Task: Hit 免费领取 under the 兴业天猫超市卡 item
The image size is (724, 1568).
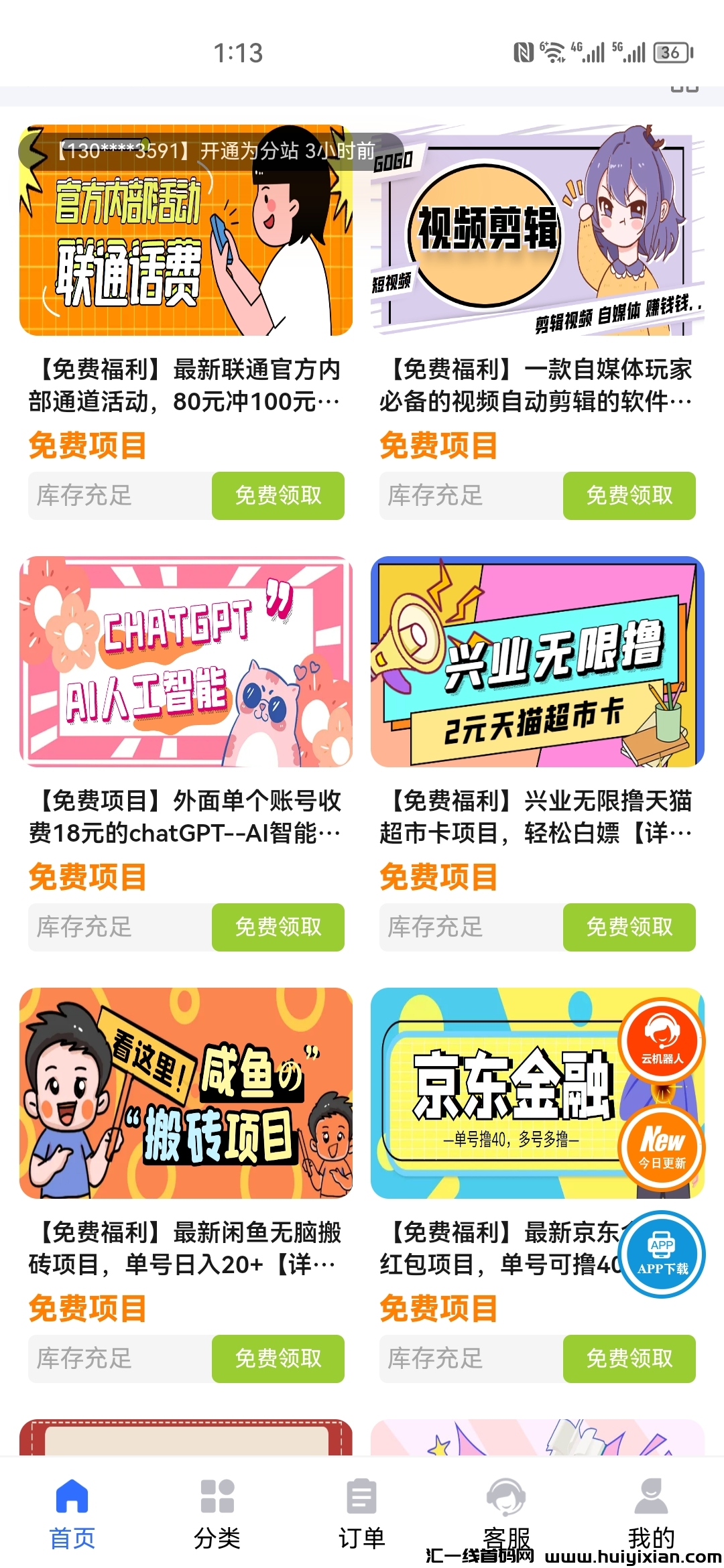Action: click(x=629, y=927)
